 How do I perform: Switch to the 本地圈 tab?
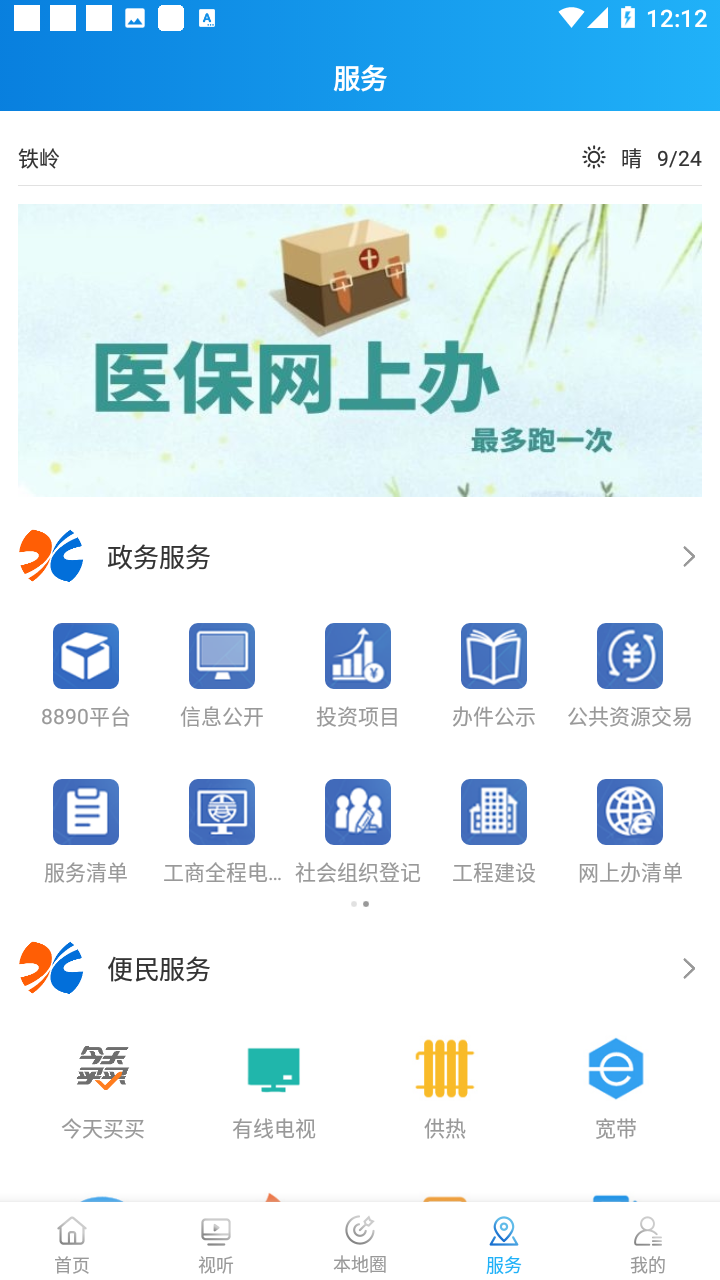coord(359,1240)
